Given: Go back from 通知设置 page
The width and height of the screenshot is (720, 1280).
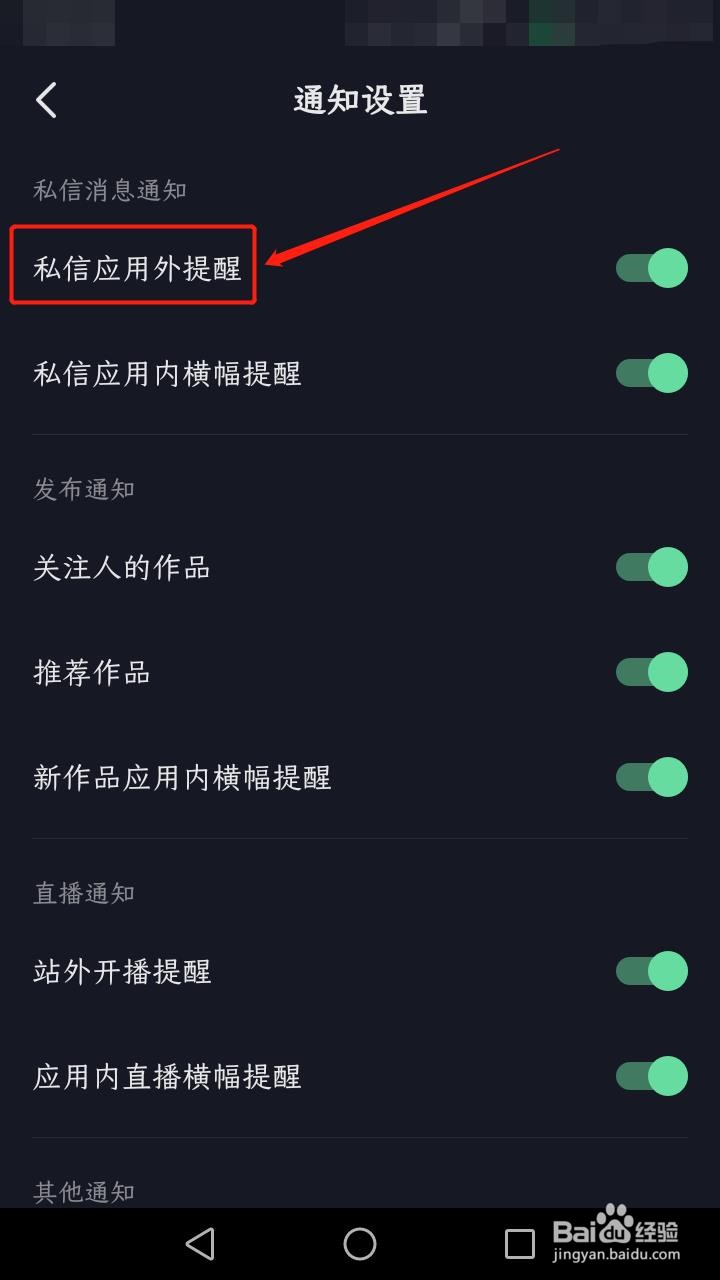Looking at the screenshot, I should point(46,100).
